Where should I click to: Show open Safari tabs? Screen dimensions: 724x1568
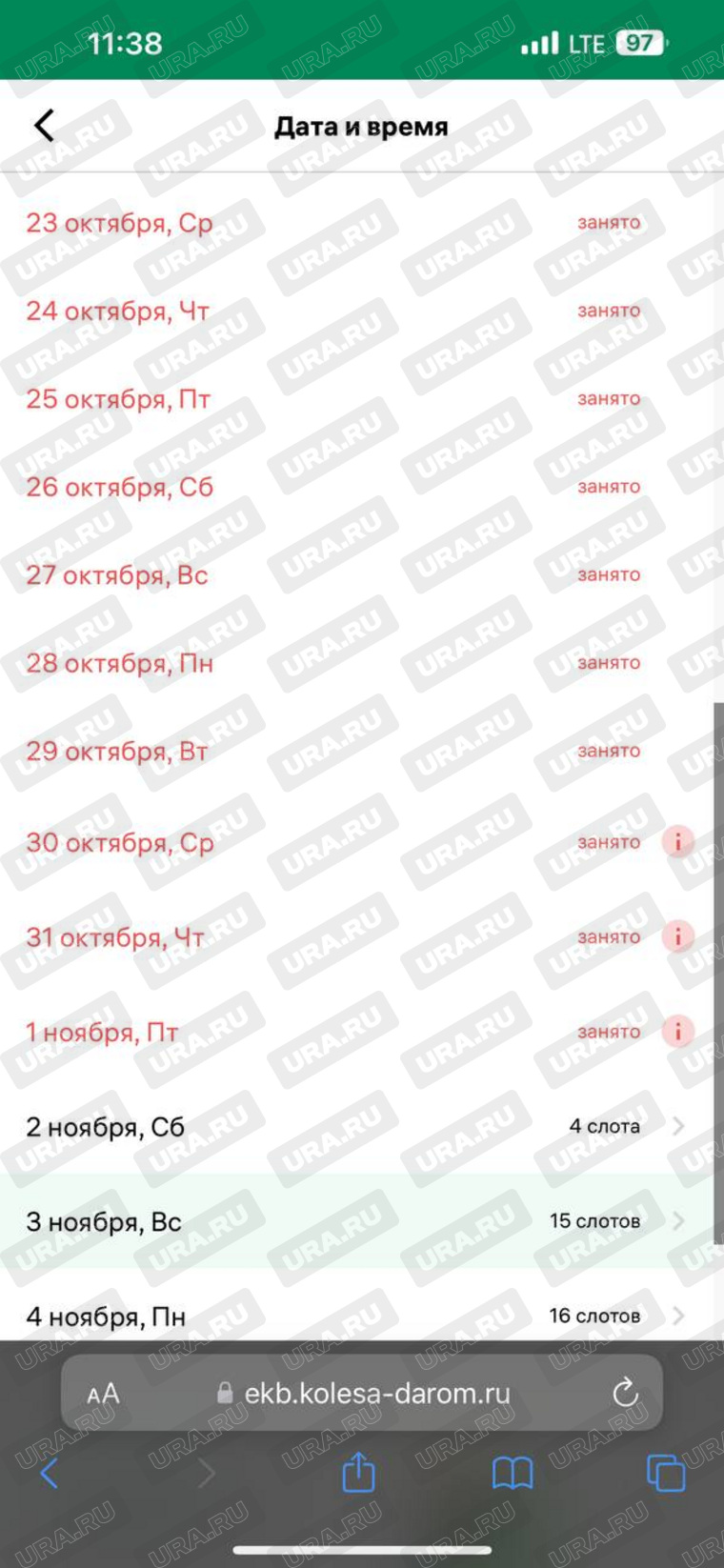[x=666, y=1473]
